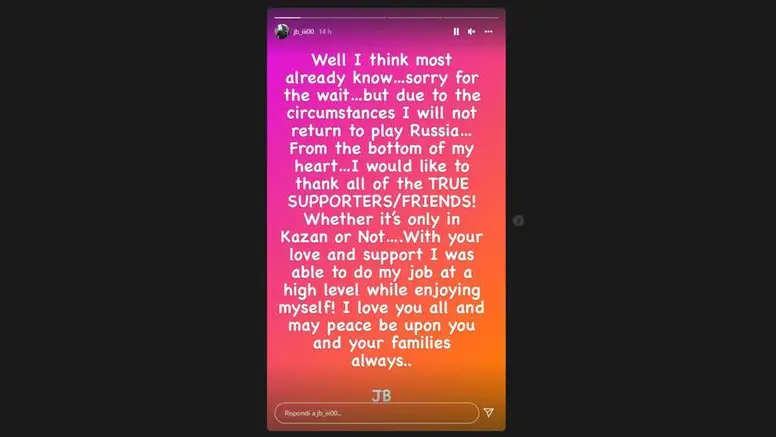
Task: Go to the next story with the arrow
Action: [x=518, y=220]
